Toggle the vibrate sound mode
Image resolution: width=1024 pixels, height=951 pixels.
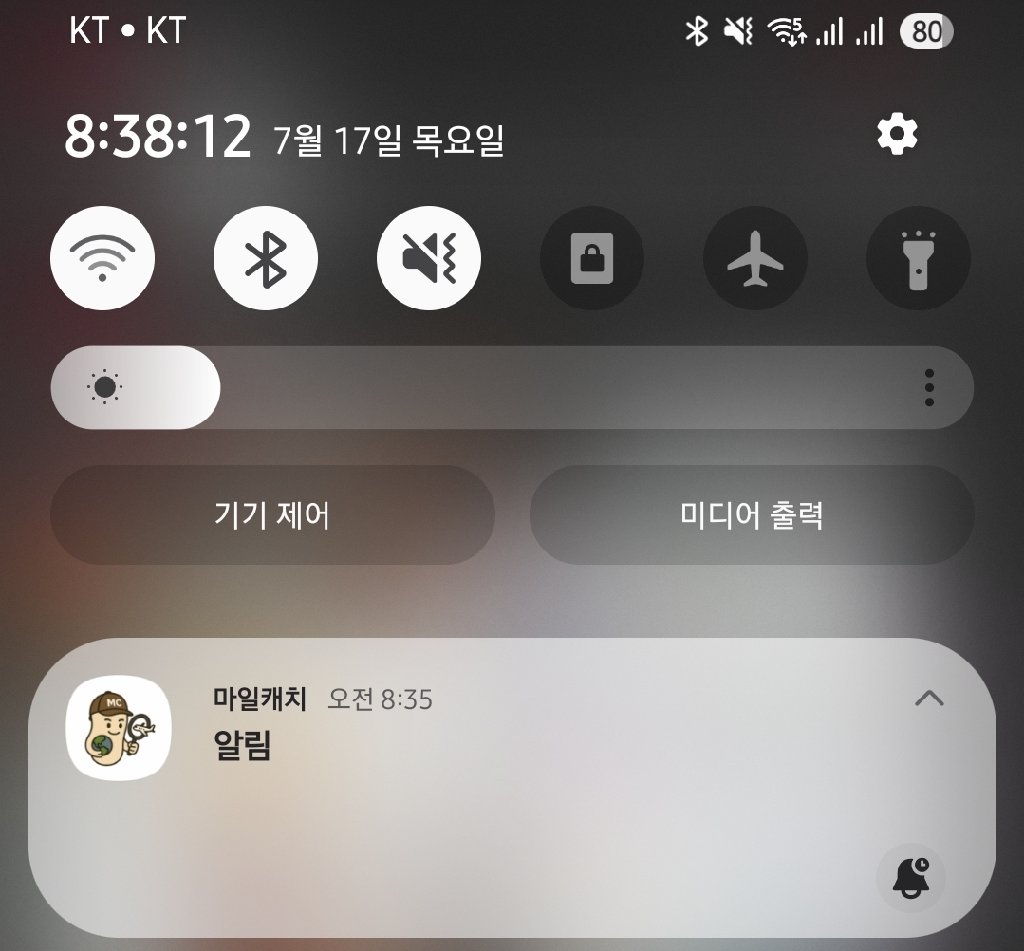[428, 258]
